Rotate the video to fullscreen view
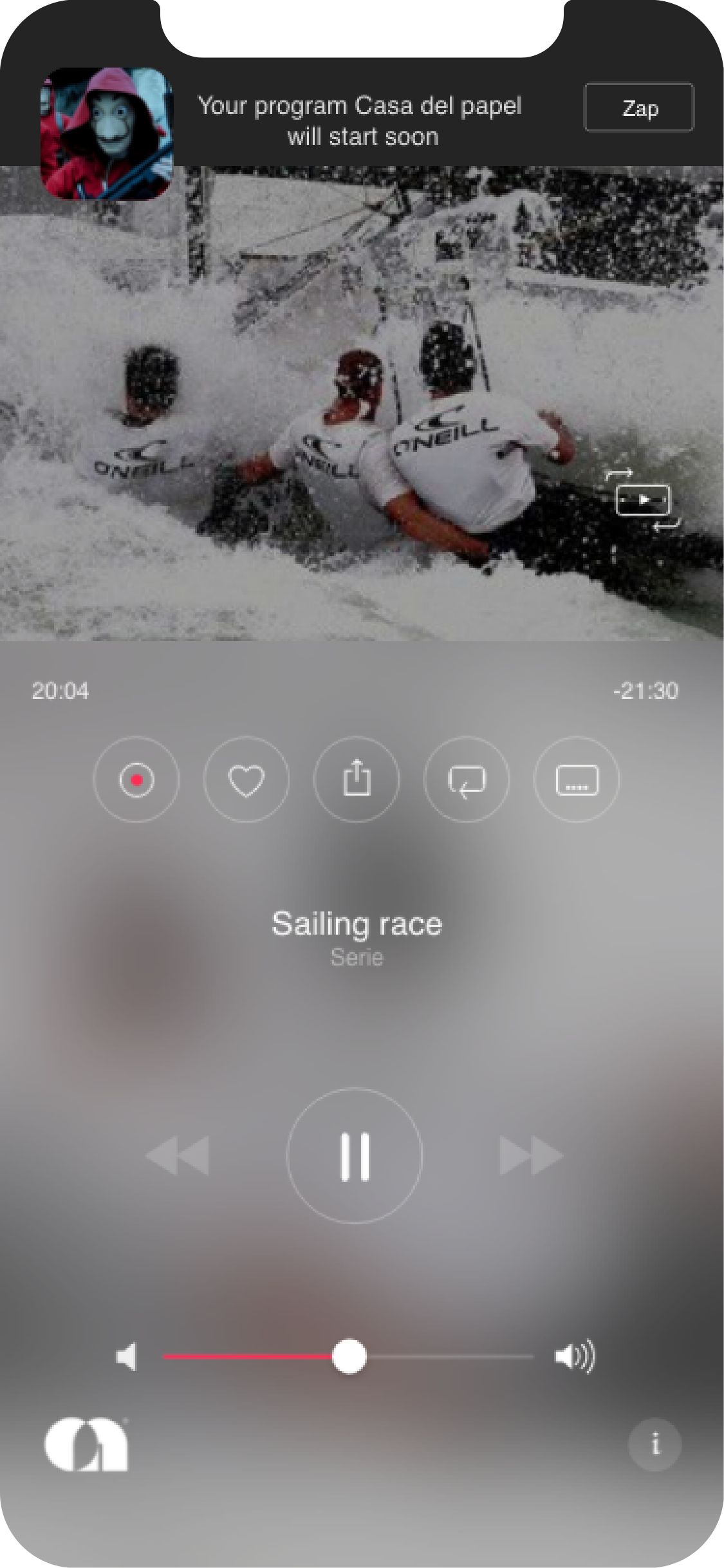This screenshot has width=724, height=1568. pos(643,500)
